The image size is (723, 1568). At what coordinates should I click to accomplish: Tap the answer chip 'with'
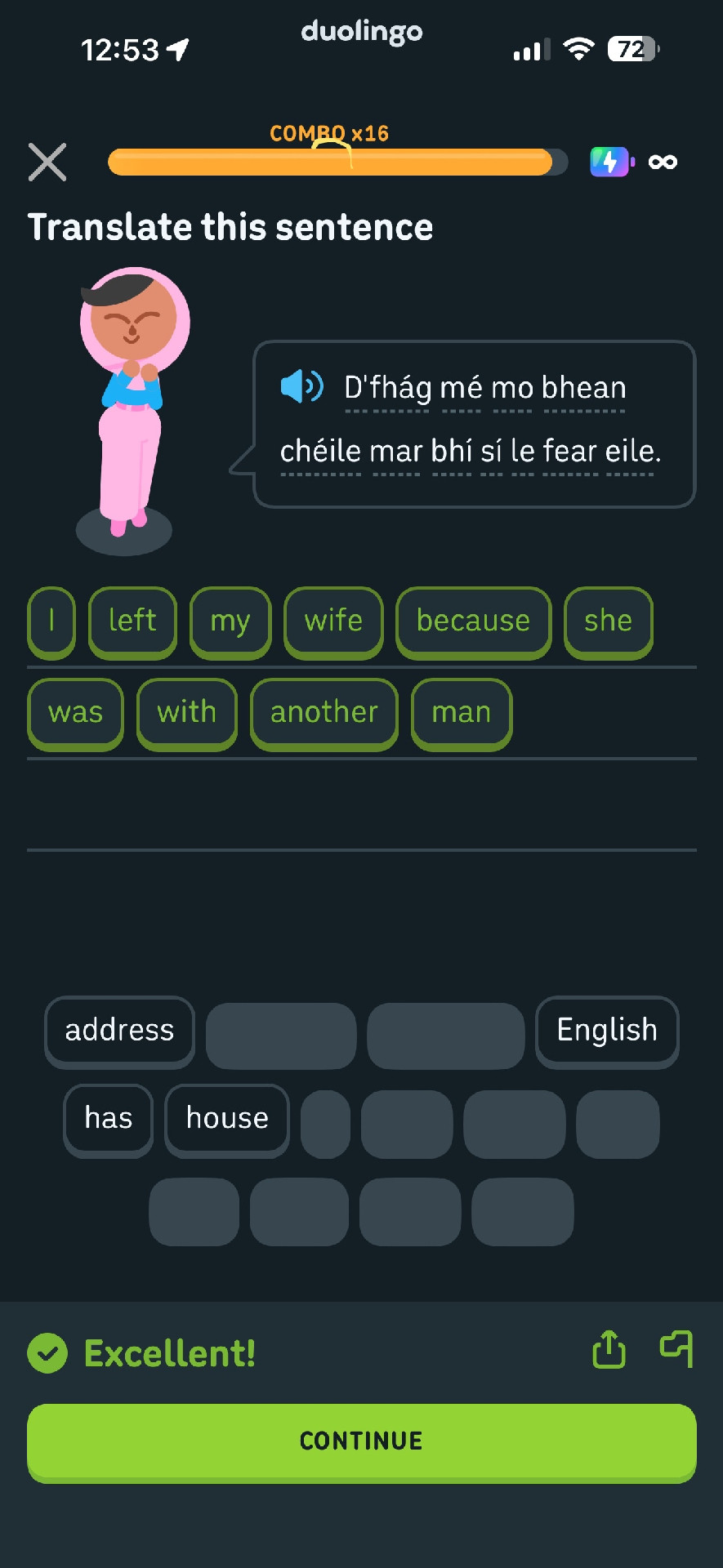click(186, 714)
